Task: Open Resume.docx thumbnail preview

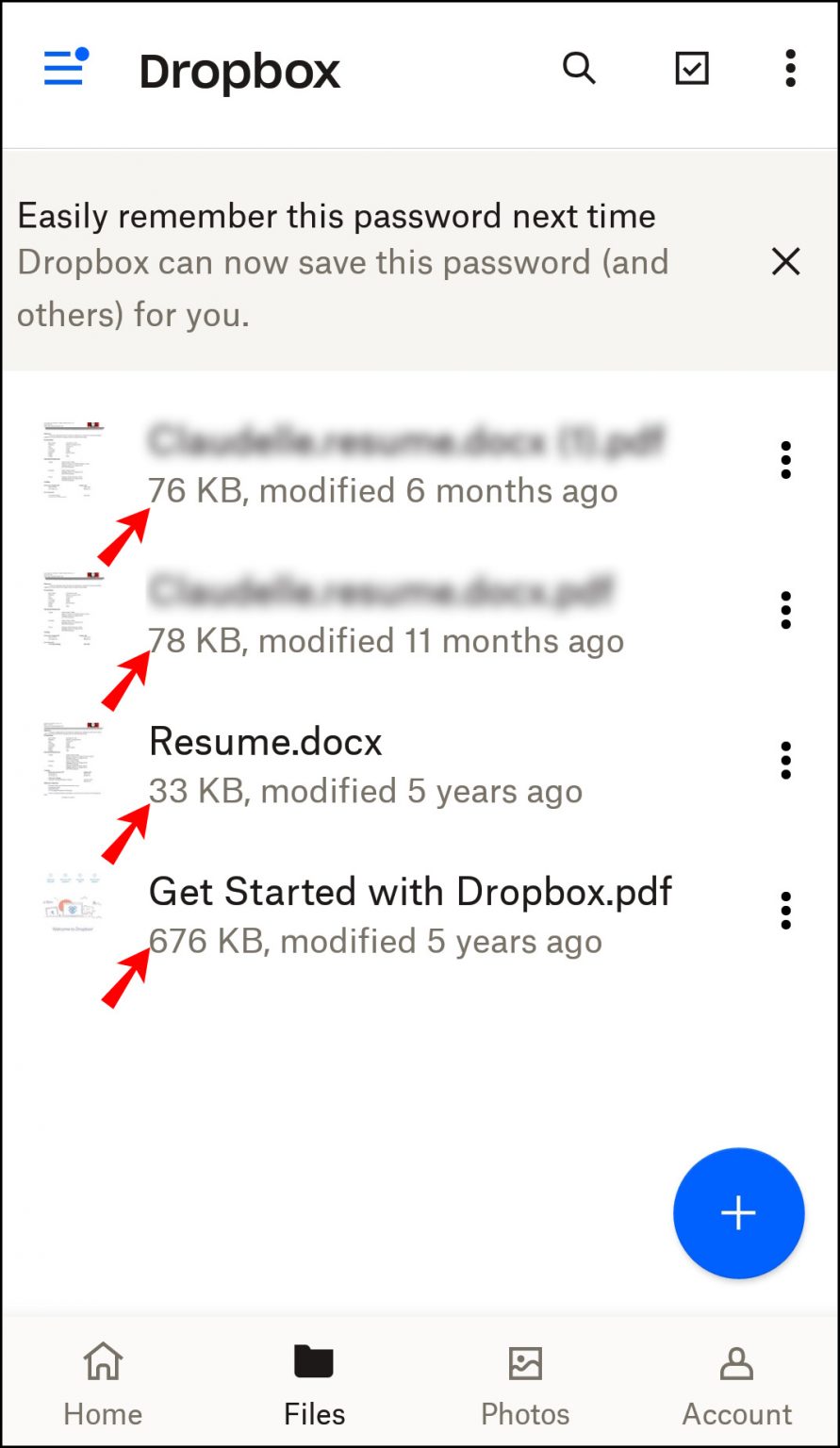Action: (x=74, y=760)
